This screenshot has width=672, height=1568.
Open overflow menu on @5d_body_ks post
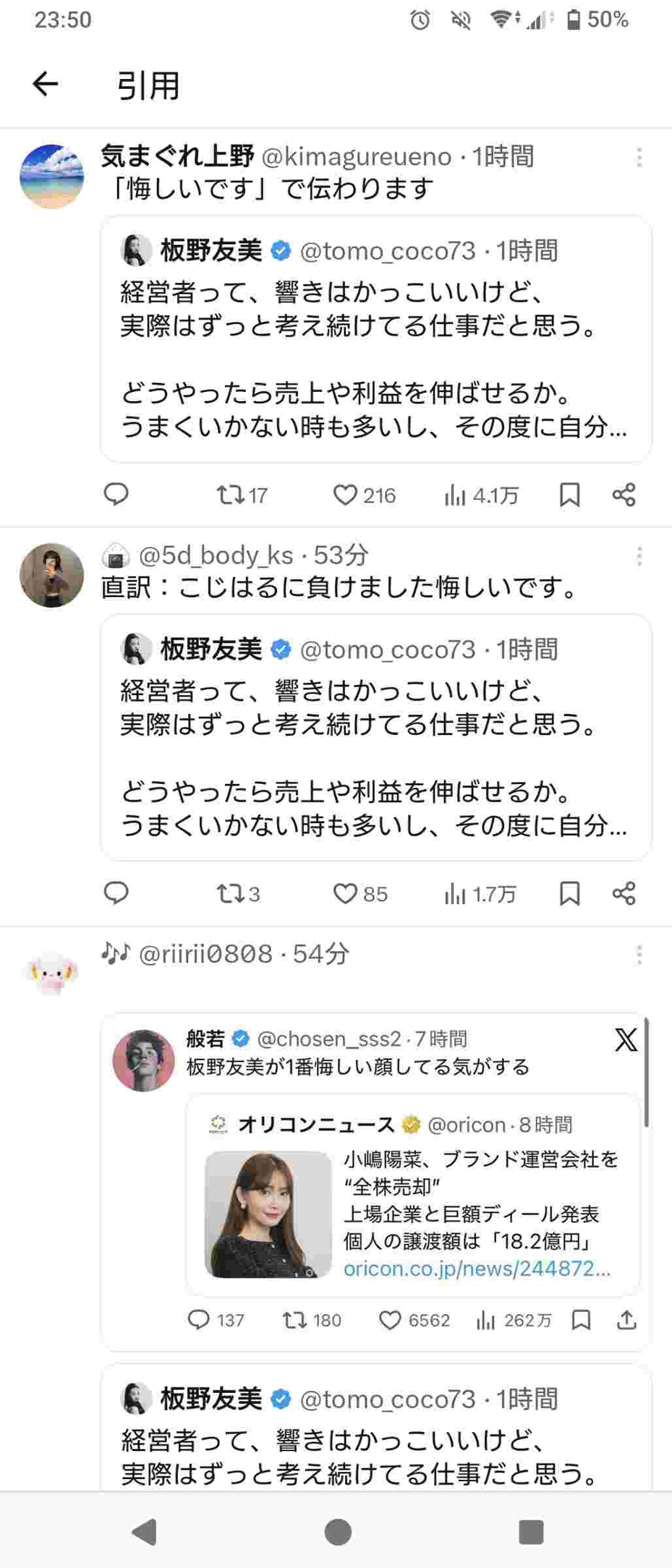[639, 555]
